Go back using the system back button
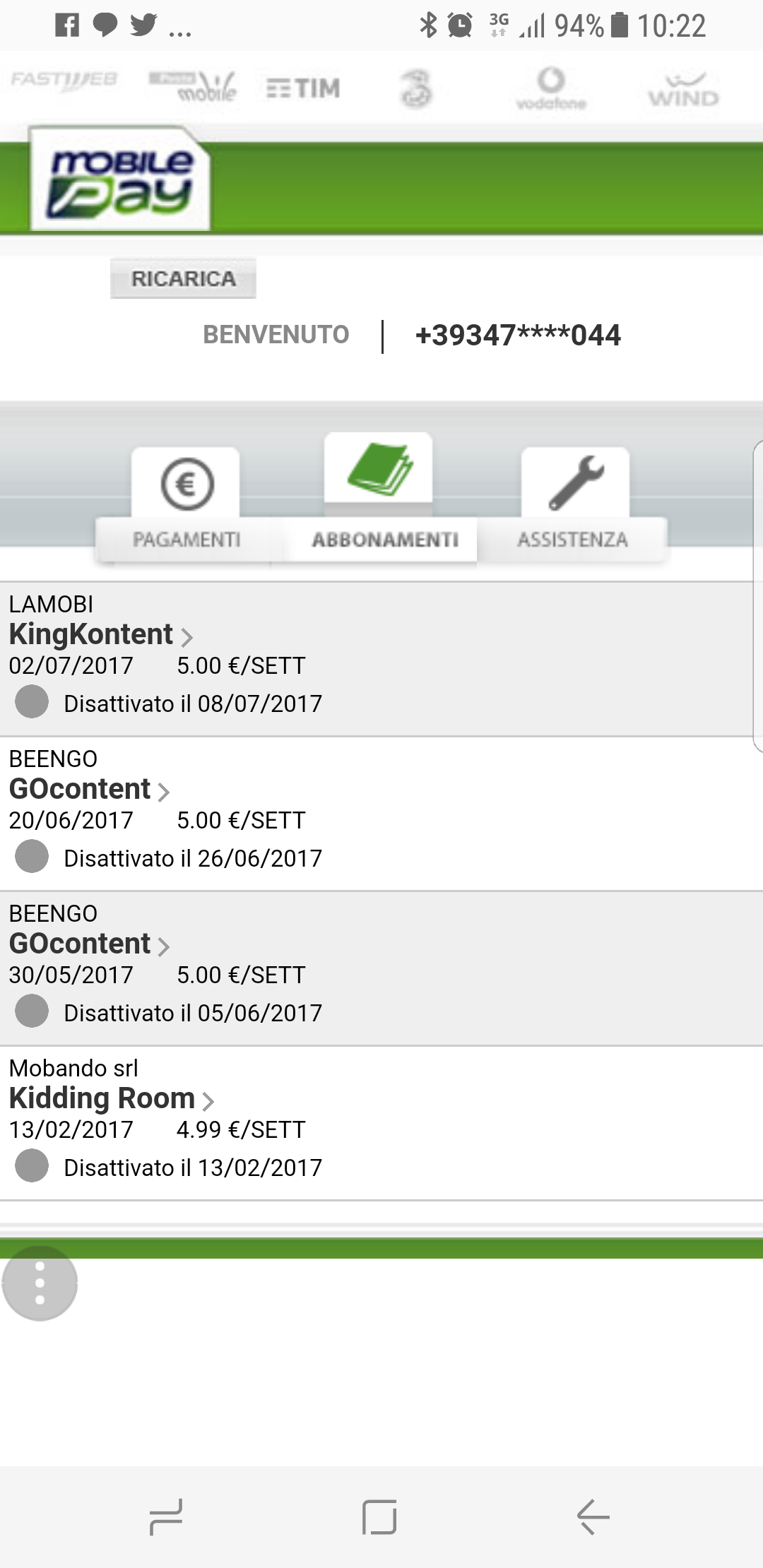The height and width of the screenshot is (1568, 763). [x=592, y=1516]
